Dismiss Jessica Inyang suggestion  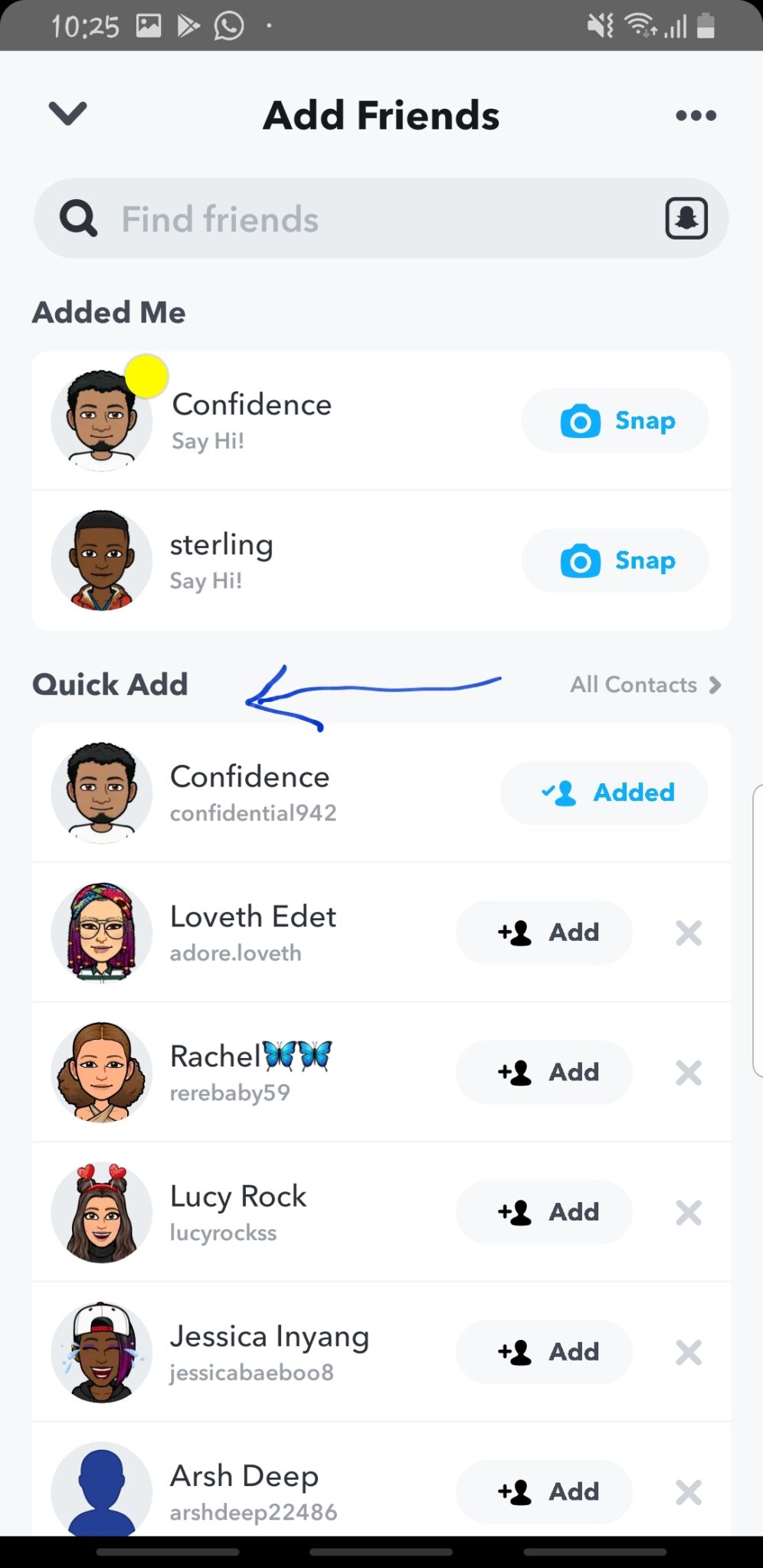coord(689,1352)
